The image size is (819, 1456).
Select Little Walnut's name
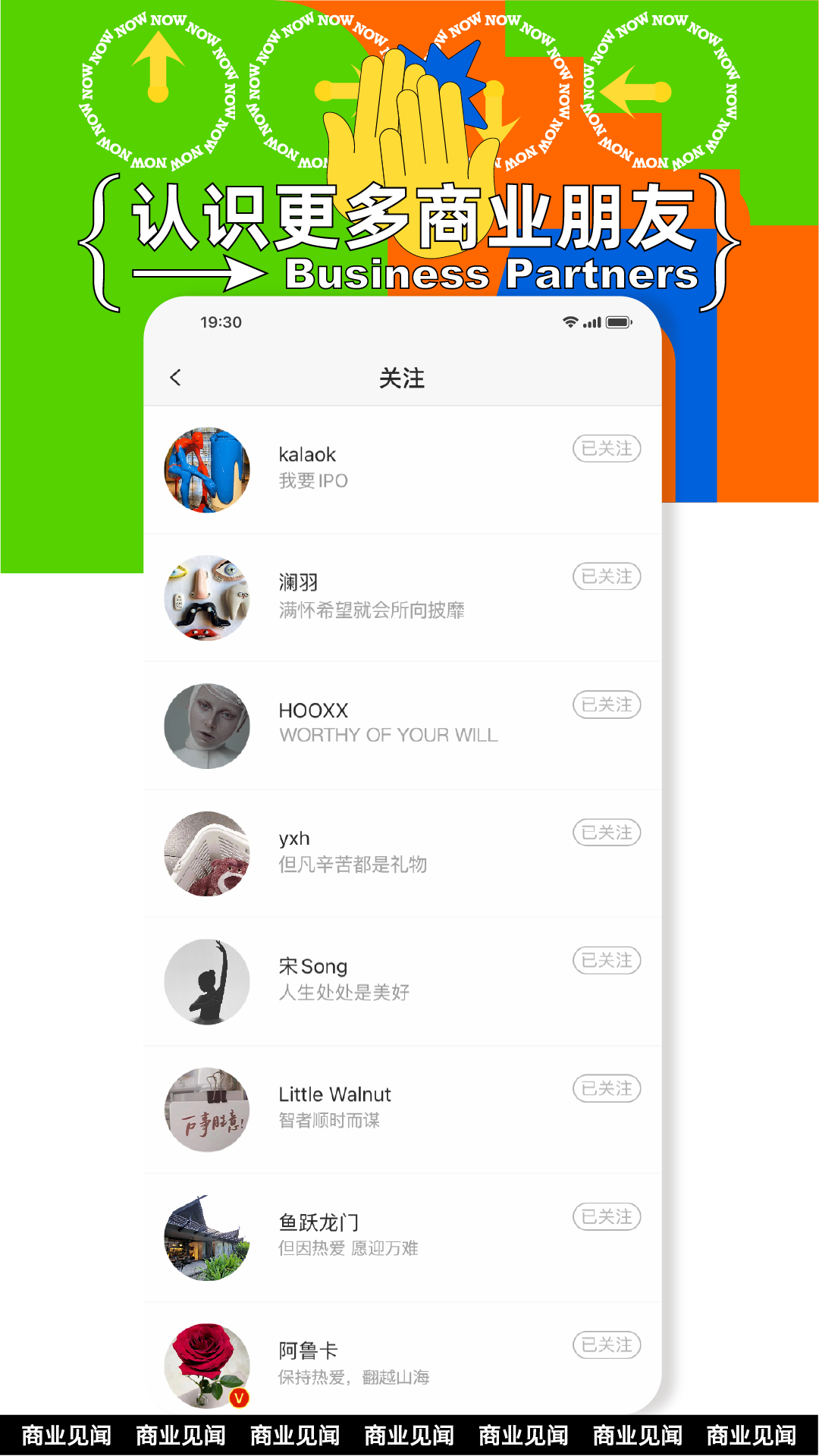(x=334, y=1094)
